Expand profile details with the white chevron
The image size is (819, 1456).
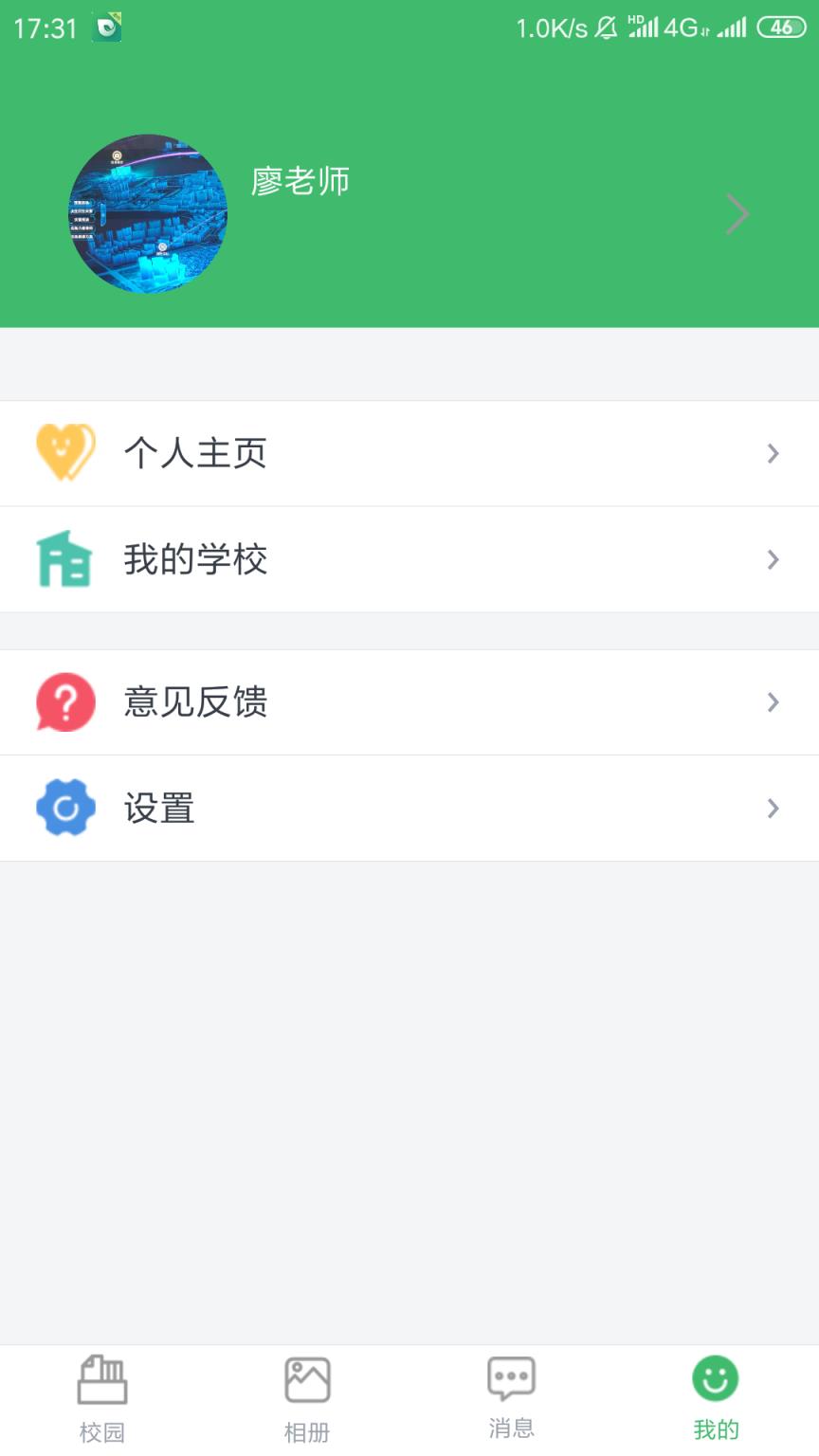[737, 213]
